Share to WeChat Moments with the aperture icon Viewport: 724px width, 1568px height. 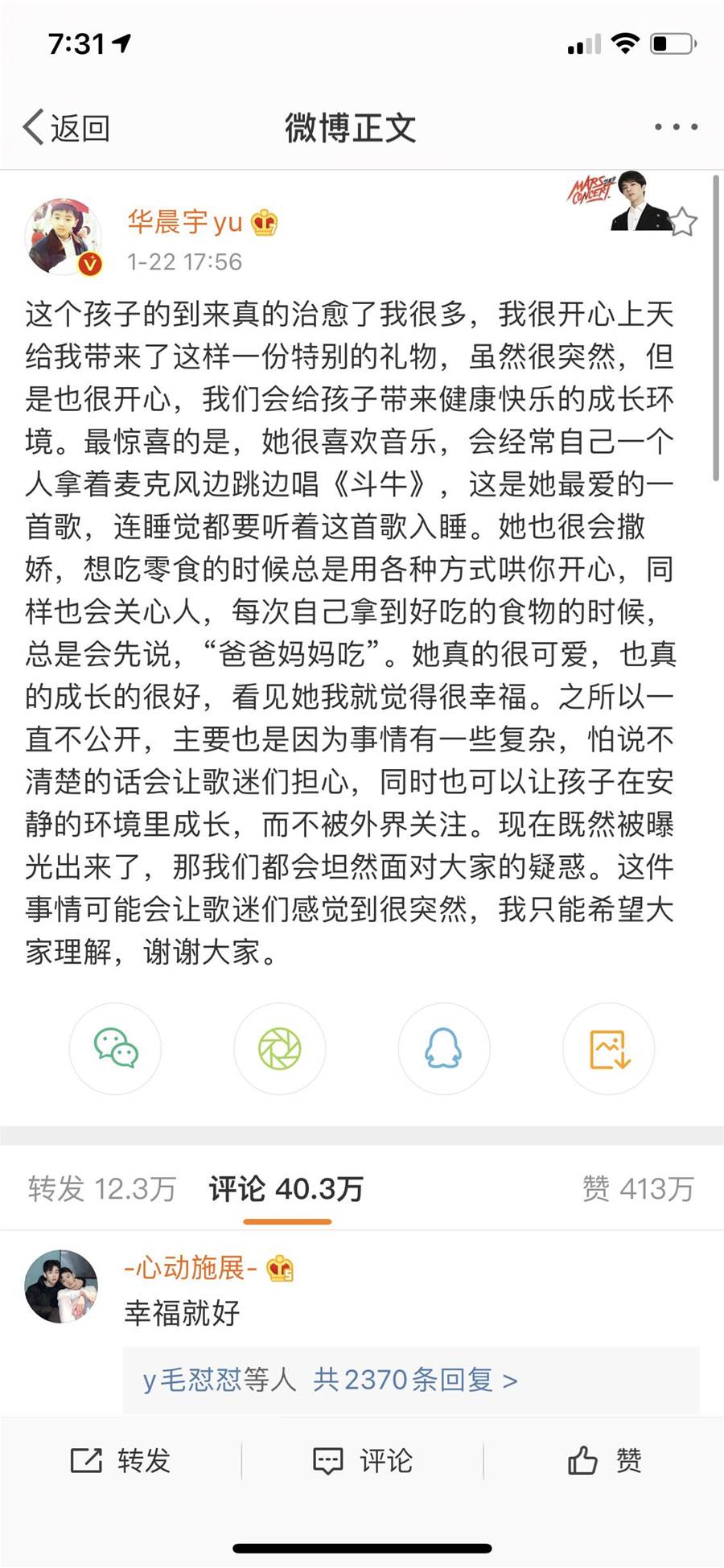[x=279, y=1048]
